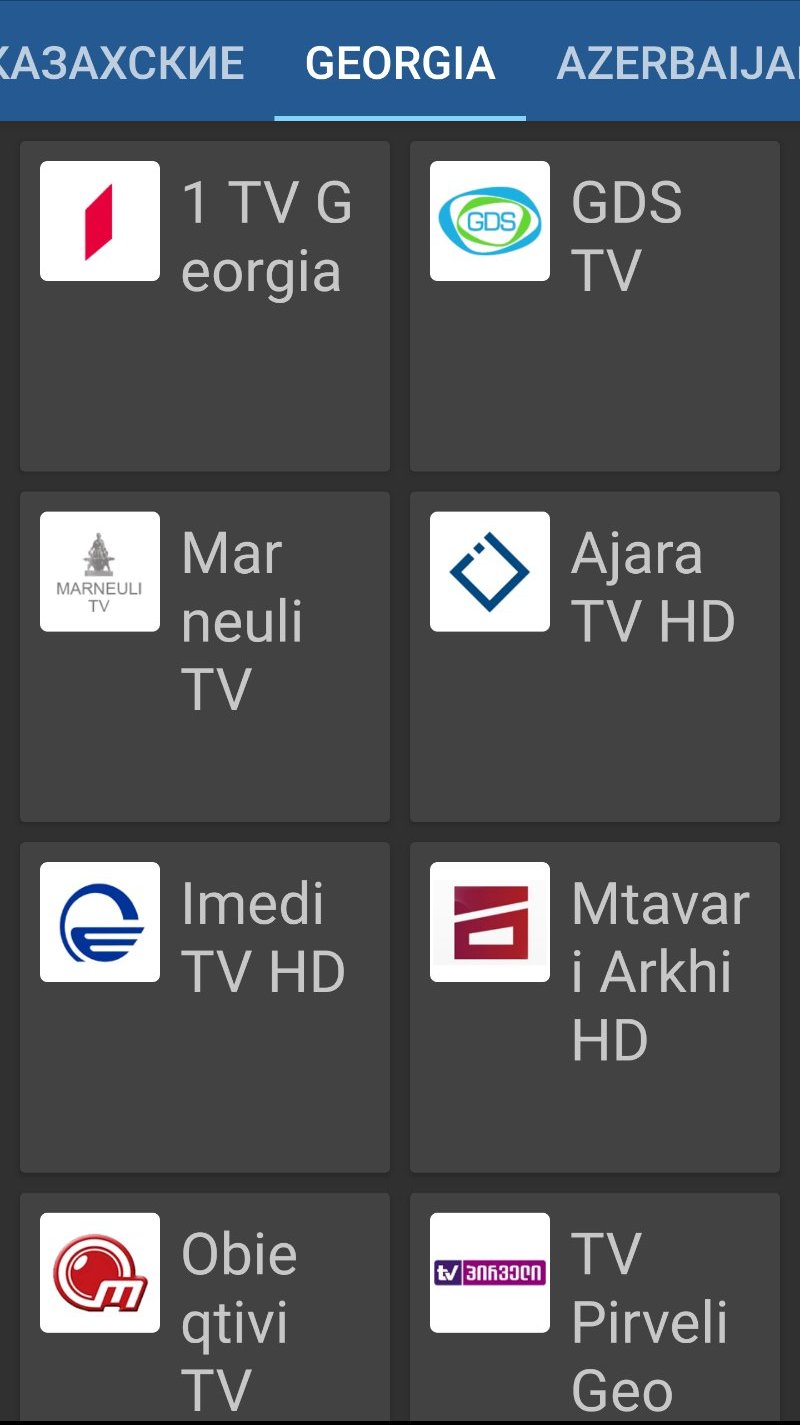Launch Obieqtivi TV channel
Screen dimensions: 800x1425
pos(205,1310)
